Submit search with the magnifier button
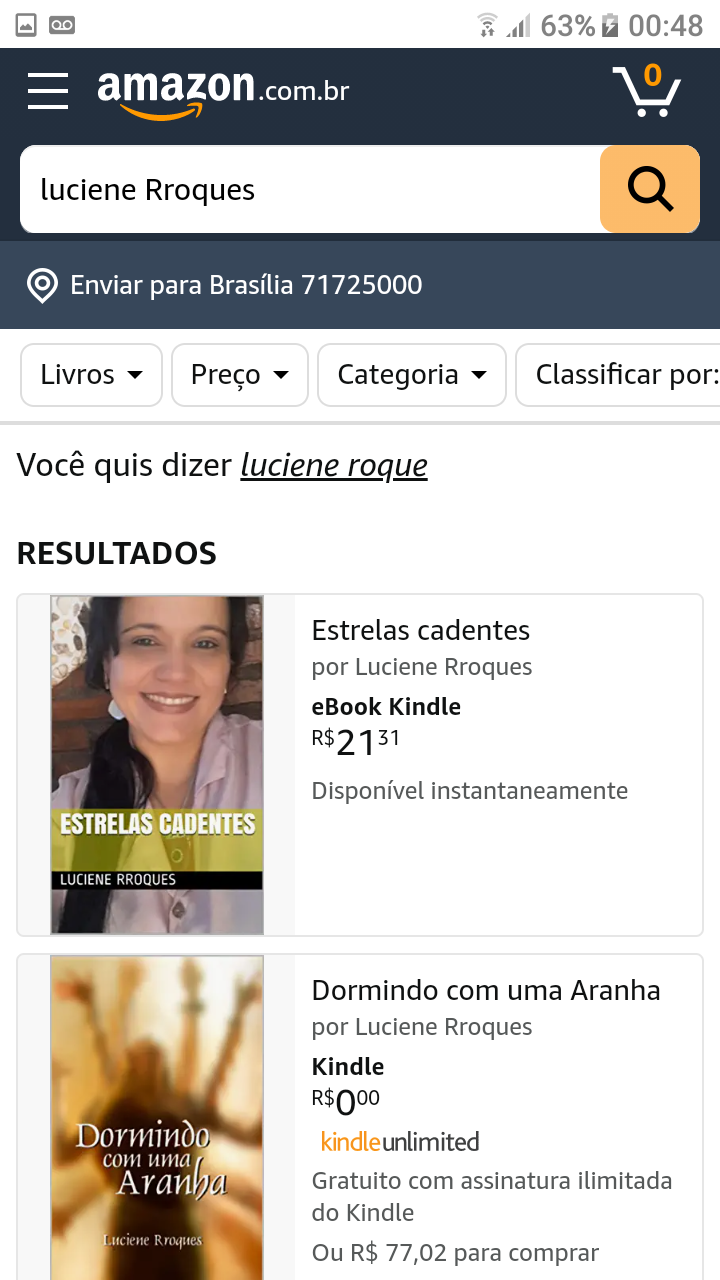This screenshot has width=720, height=1280. click(650, 189)
